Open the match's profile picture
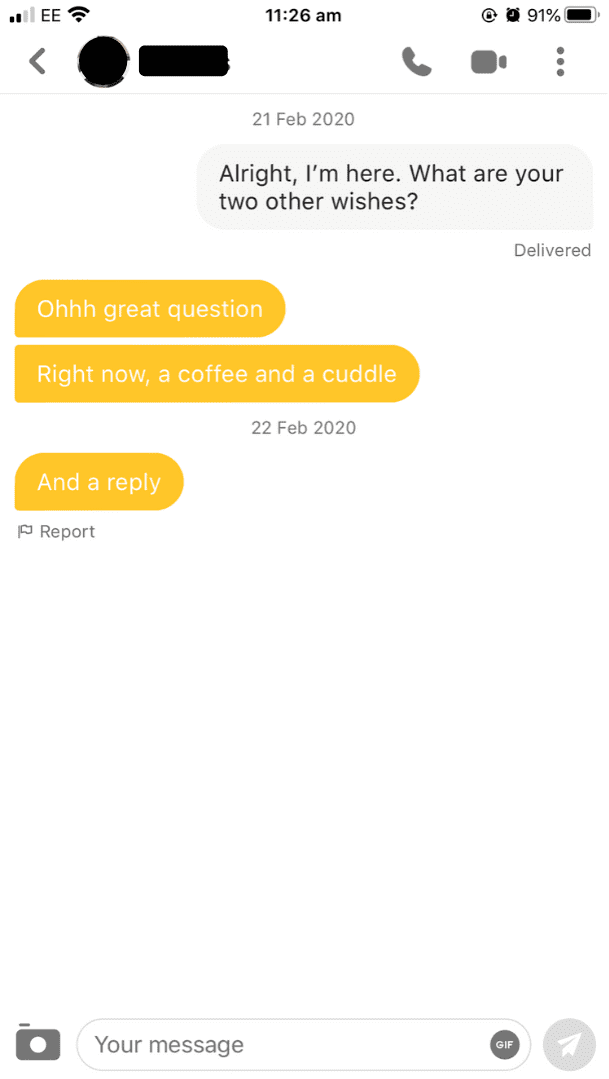This screenshot has height=1079, width=609. coord(104,61)
